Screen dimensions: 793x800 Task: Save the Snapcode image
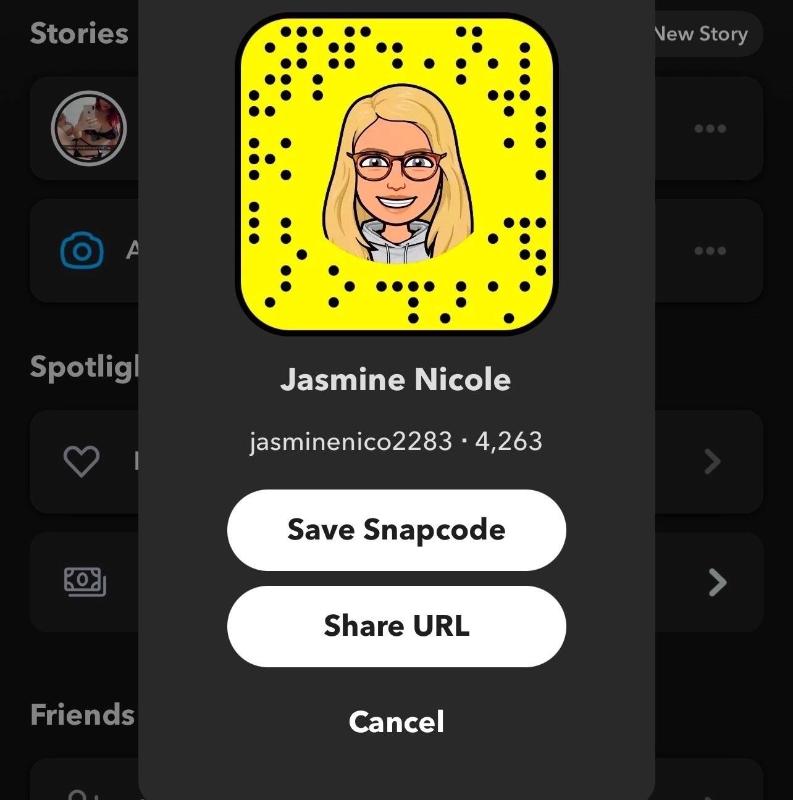click(x=396, y=530)
